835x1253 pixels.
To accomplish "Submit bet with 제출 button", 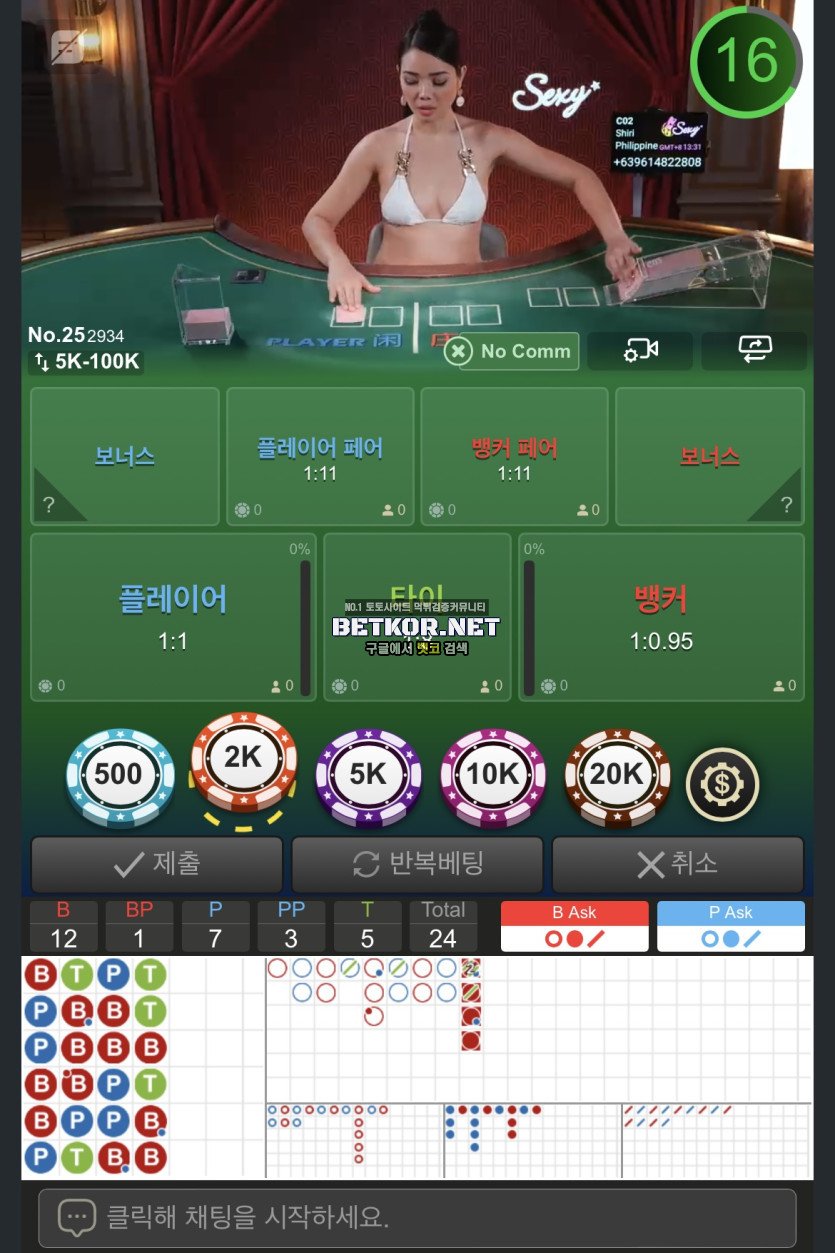I will pyautogui.click(x=156, y=864).
